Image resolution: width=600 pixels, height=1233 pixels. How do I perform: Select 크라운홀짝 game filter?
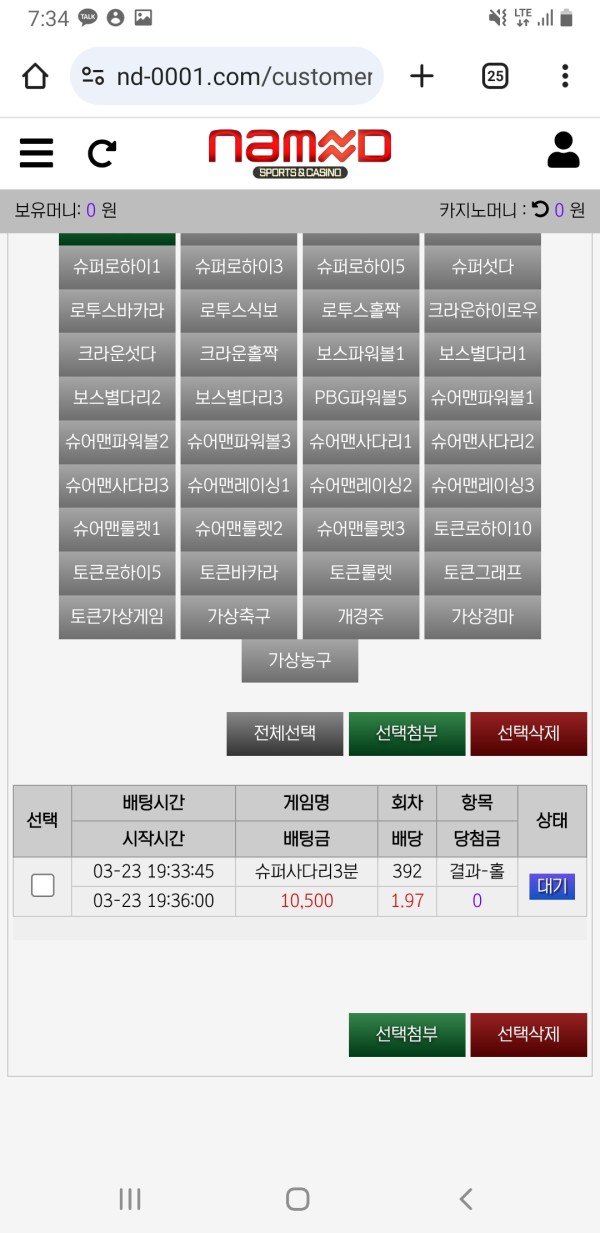pyautogui.click(x=239, y=354)
